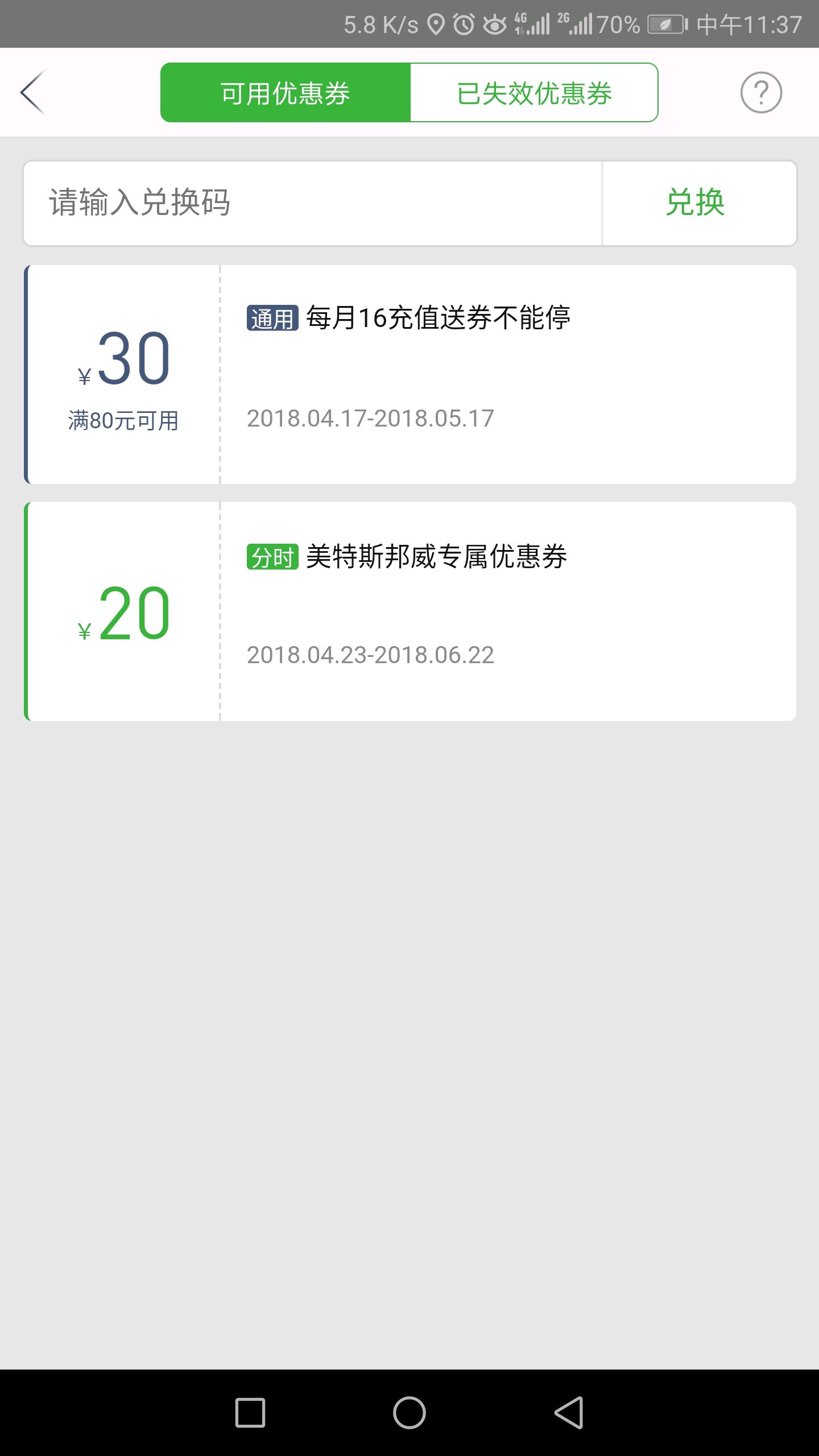Focus the 请输入兑换码 input field
The height and width of the screenshot is (1456, 819).
[312, 203]
